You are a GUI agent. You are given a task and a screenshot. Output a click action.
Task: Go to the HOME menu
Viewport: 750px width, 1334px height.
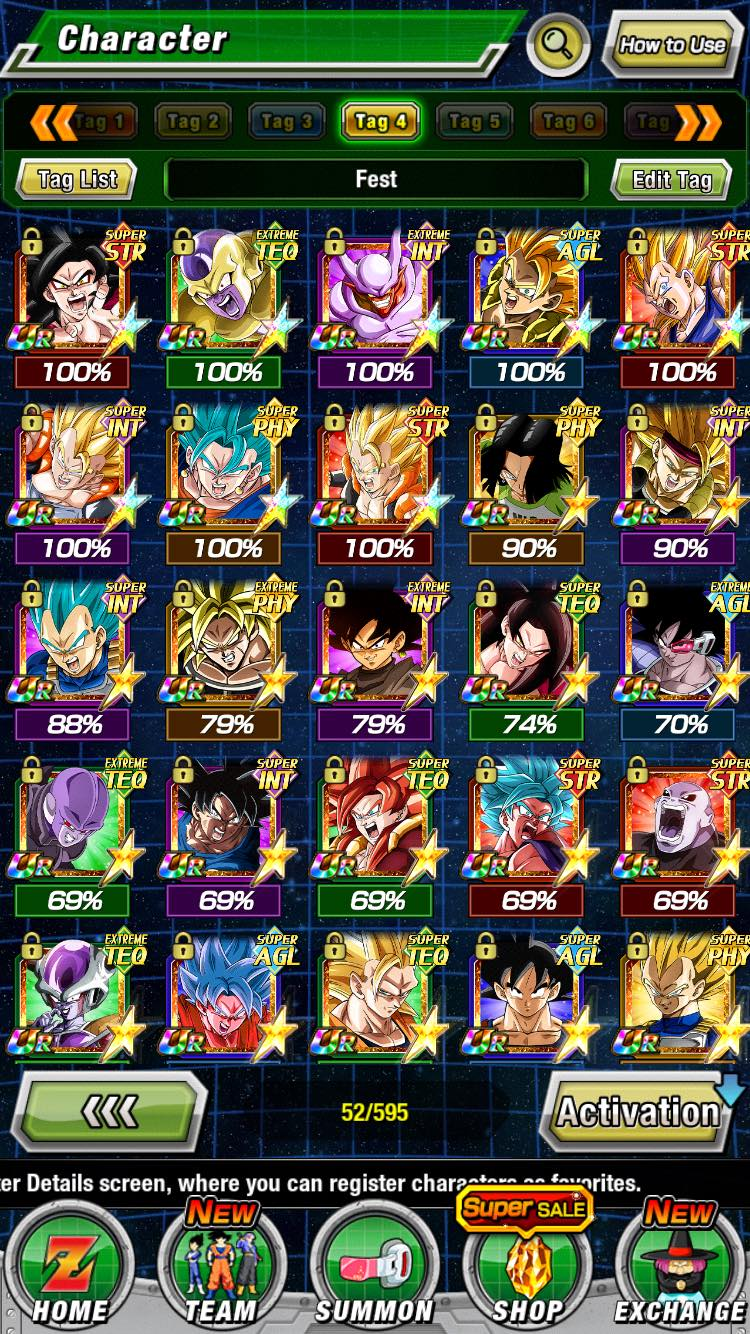coord(69,1267)
